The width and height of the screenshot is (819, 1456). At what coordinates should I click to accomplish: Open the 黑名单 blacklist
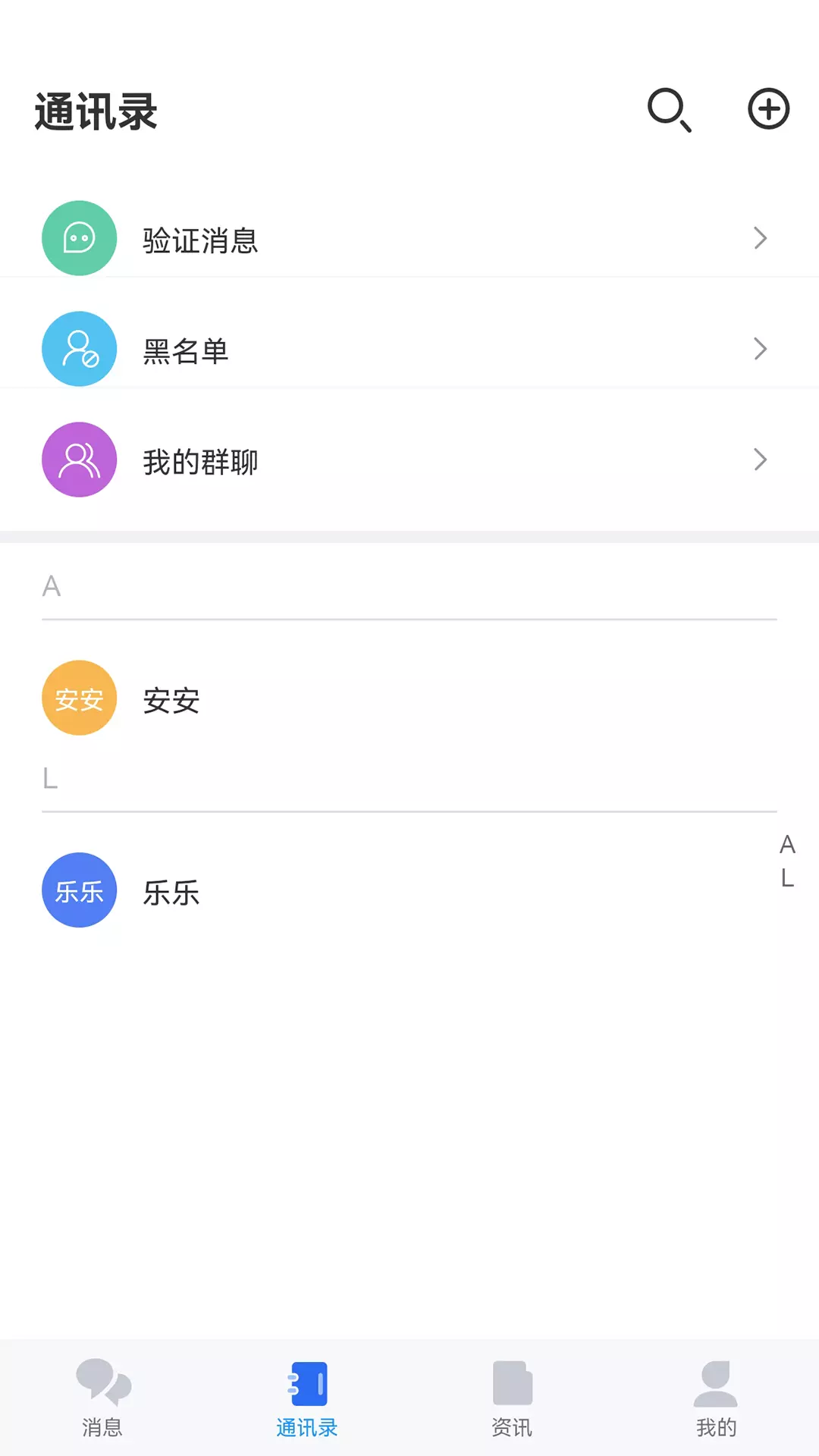pyautogui.click(x=409, y=349)
